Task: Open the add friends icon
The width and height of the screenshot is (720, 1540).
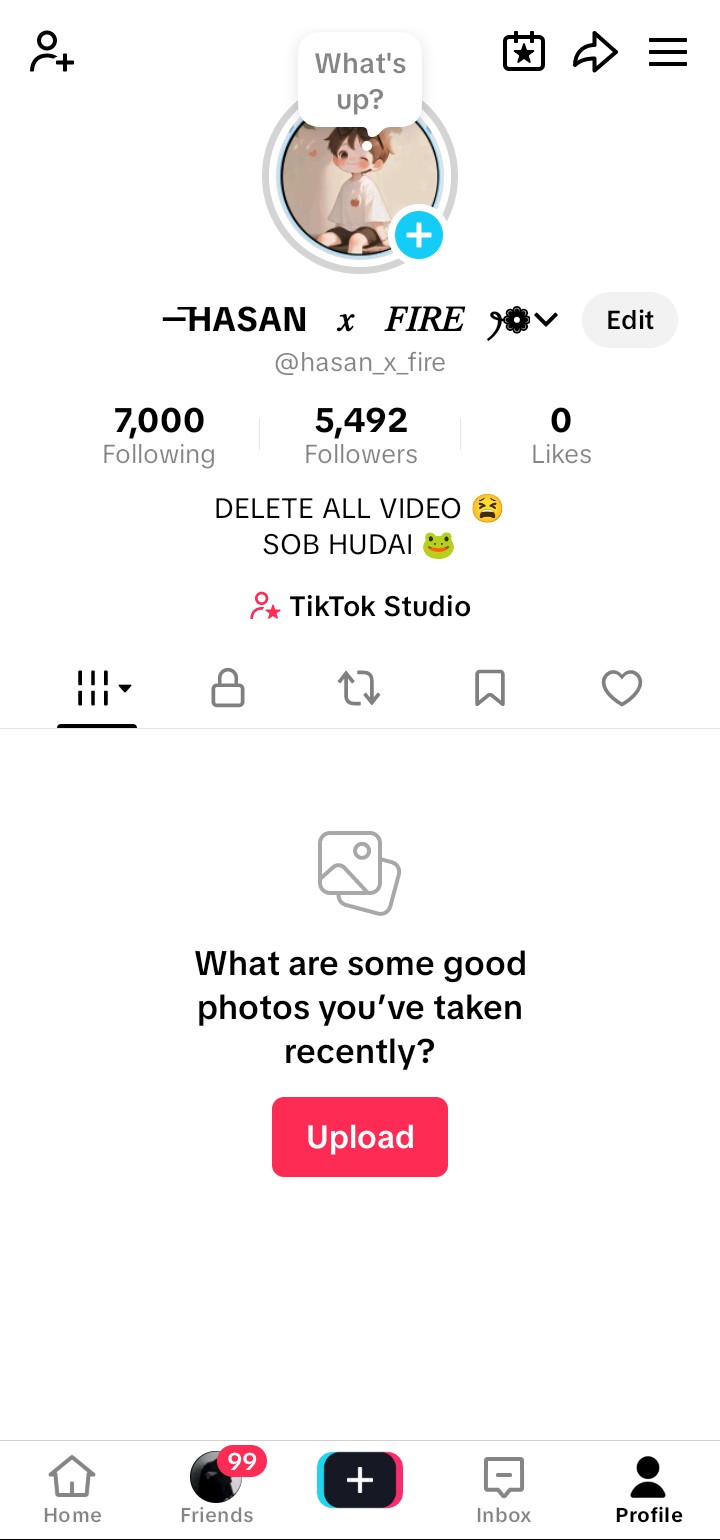Action: click(52, 52)
